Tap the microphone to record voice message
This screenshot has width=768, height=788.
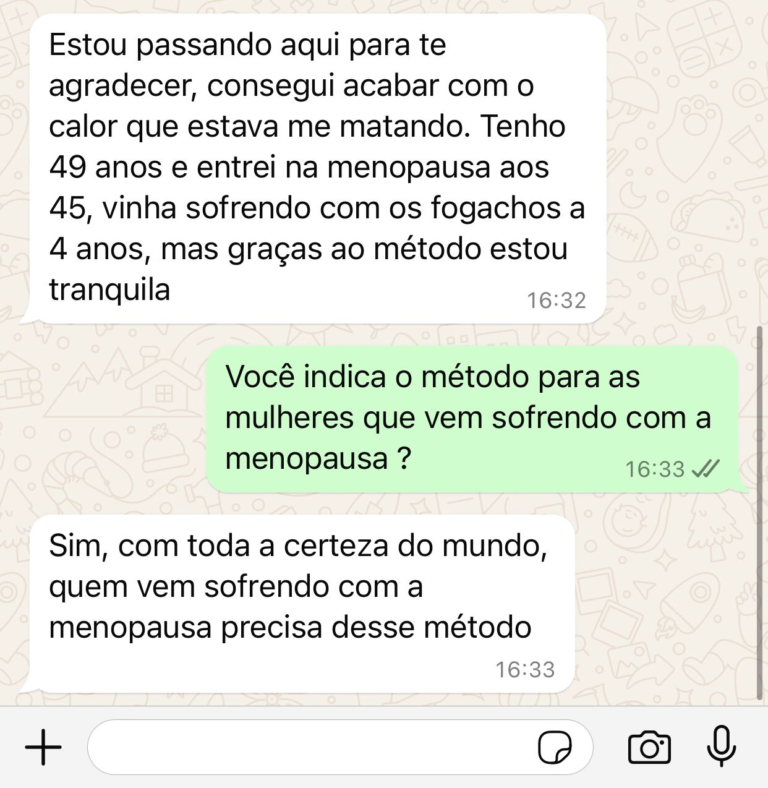[721, 746]
